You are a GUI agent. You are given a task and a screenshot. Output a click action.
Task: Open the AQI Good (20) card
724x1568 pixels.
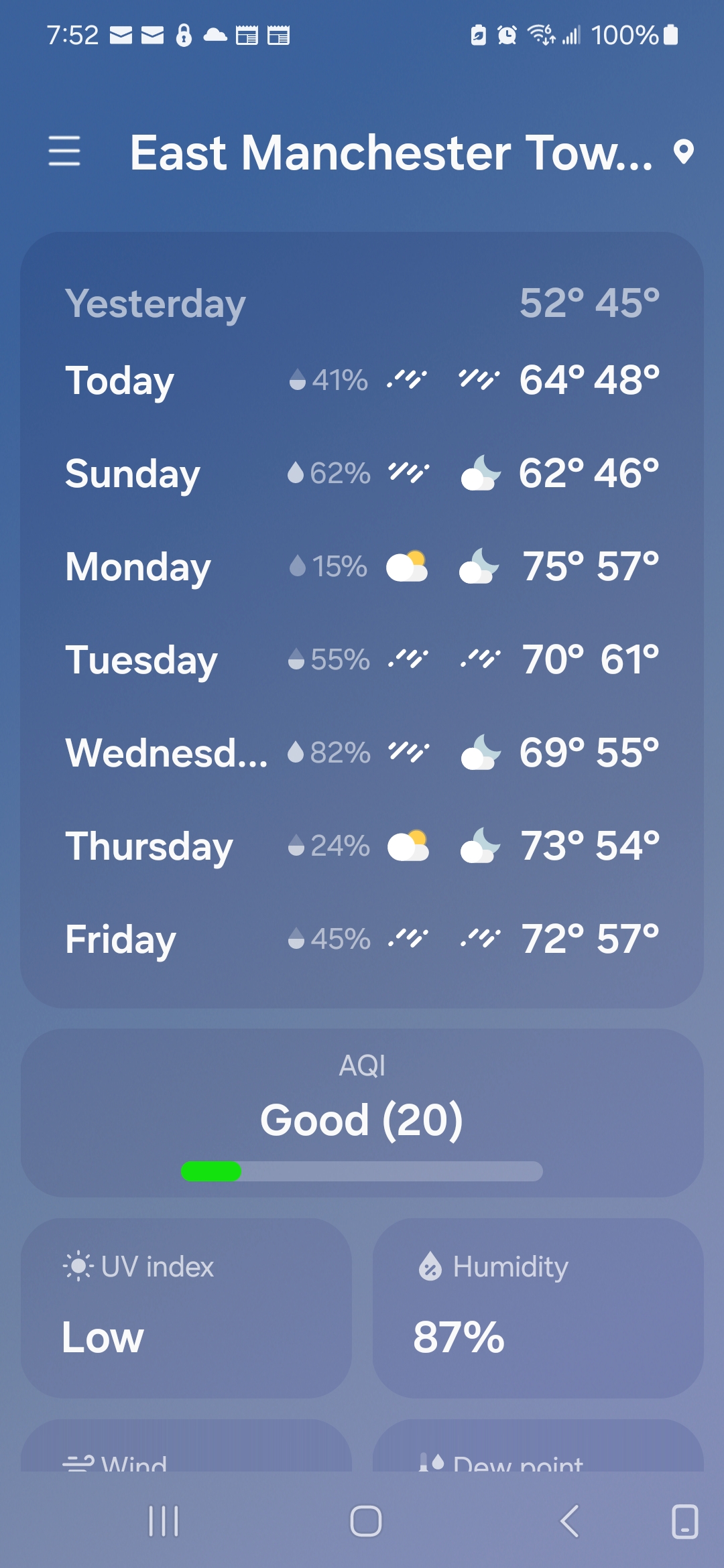pyautogui.click(x=362, y=1113)
